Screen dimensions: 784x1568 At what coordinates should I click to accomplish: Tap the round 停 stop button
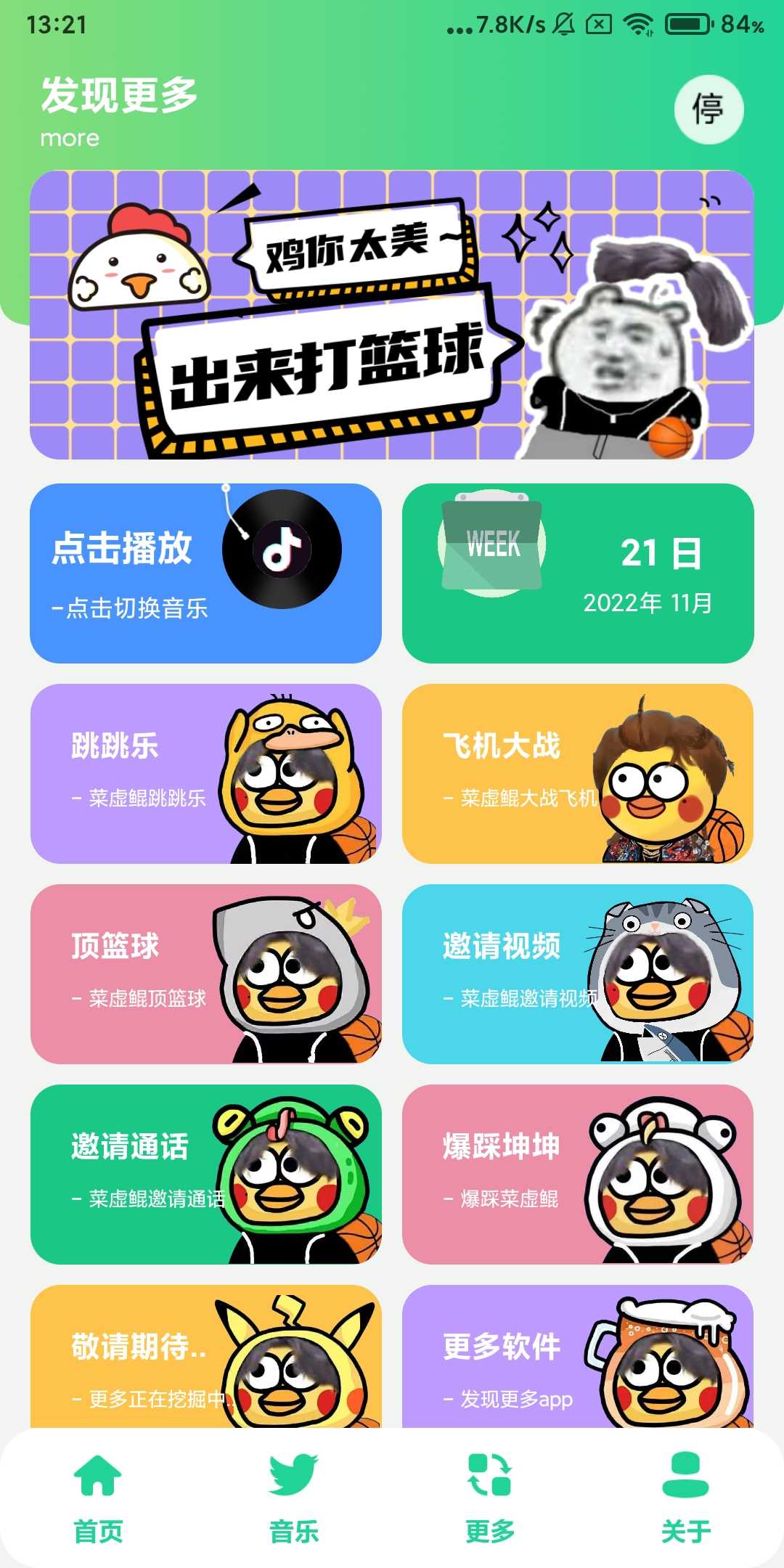coord(709,110)
